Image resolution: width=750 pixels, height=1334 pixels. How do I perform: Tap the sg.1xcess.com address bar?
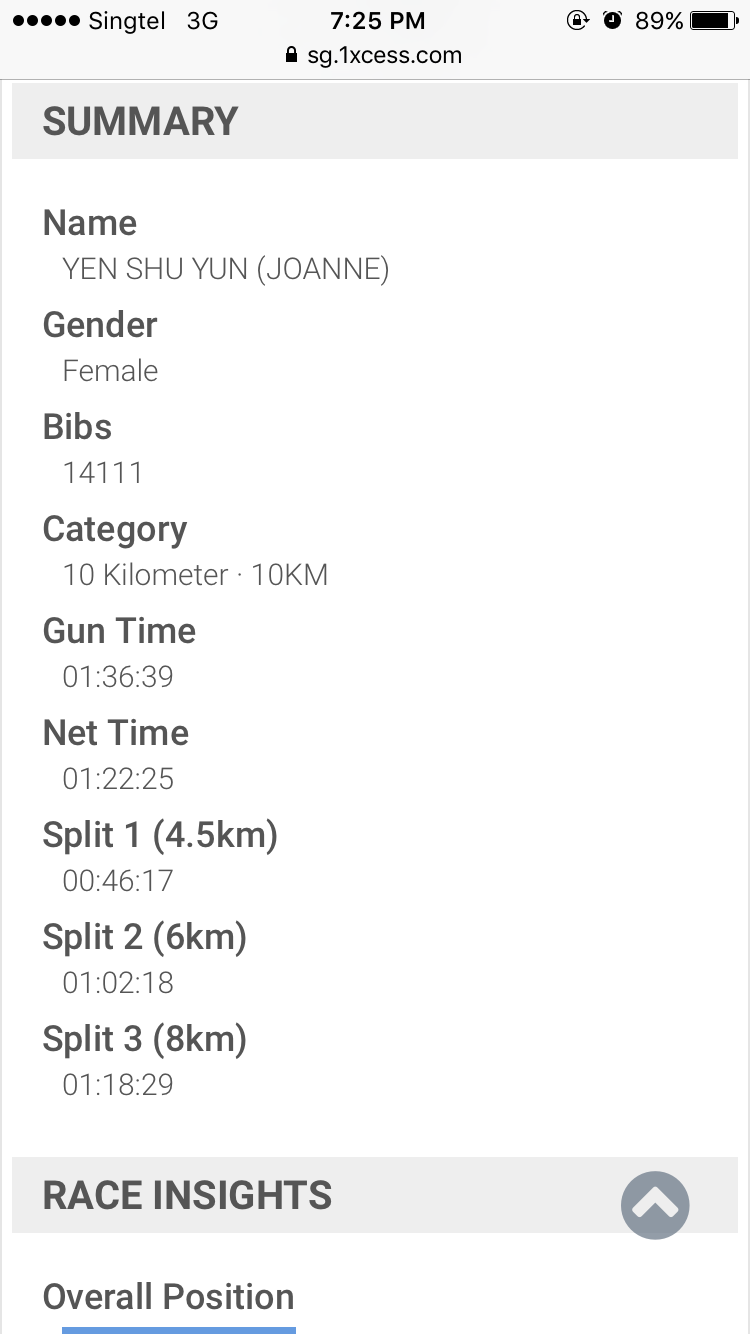pos(374,55)
